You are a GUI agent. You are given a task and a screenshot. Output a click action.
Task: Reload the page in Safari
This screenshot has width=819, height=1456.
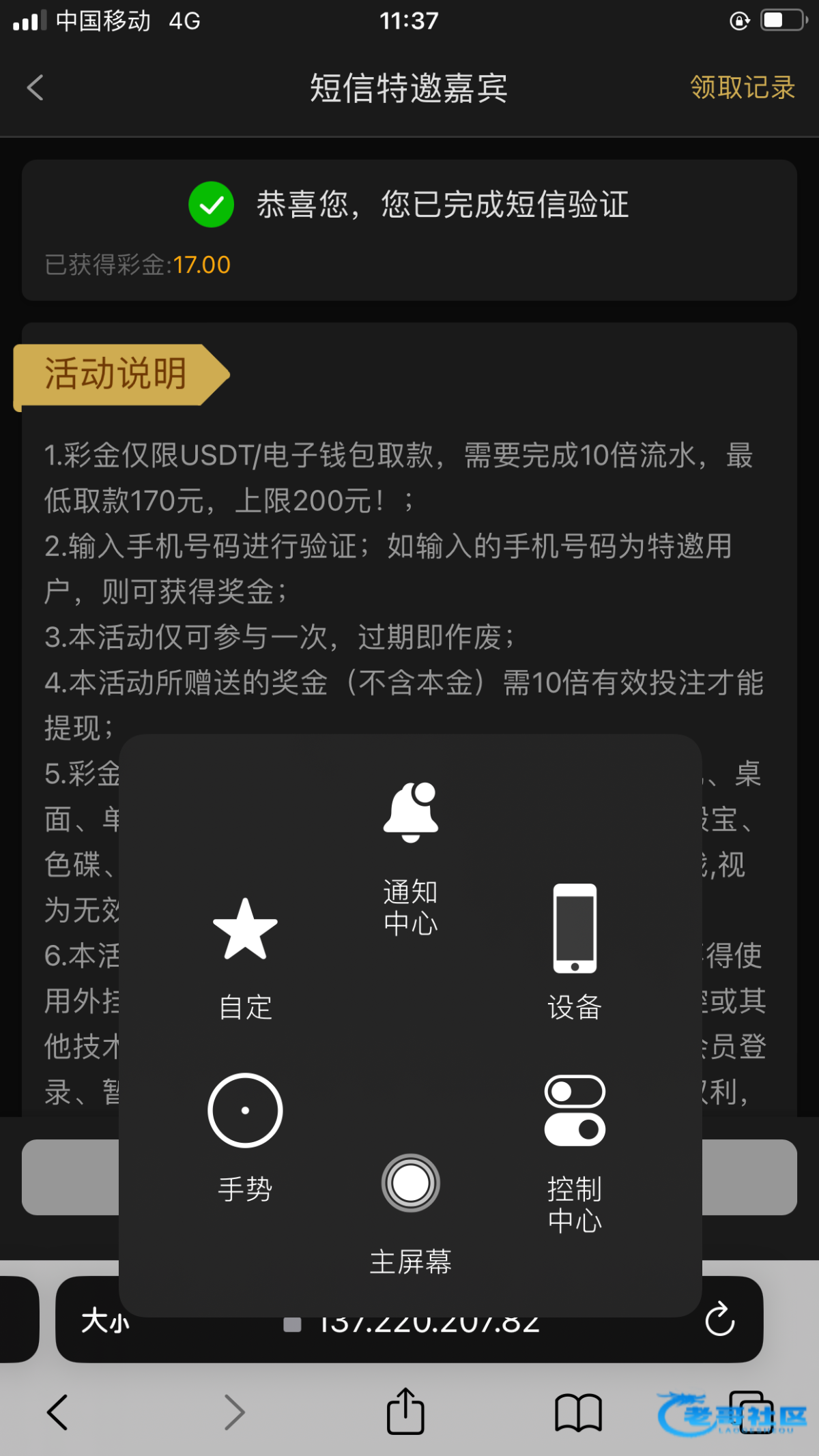coord(719,1320)
